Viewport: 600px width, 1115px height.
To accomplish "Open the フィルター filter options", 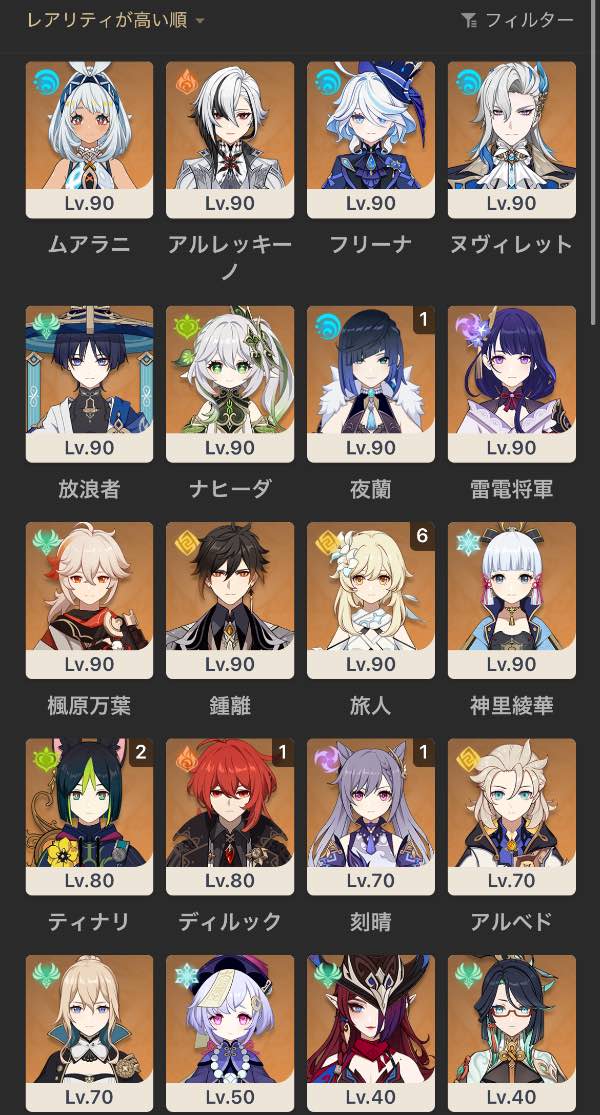I will point(517,20).
